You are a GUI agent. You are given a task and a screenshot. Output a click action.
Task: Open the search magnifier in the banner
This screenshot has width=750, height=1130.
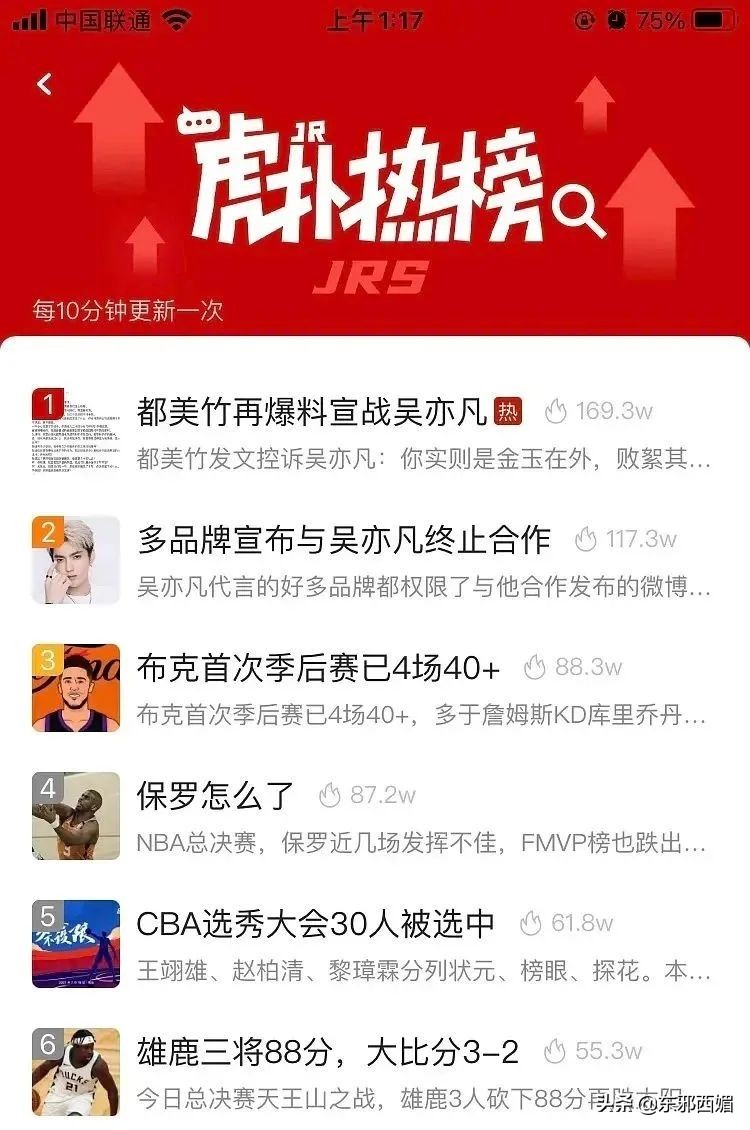pos(580,211)
